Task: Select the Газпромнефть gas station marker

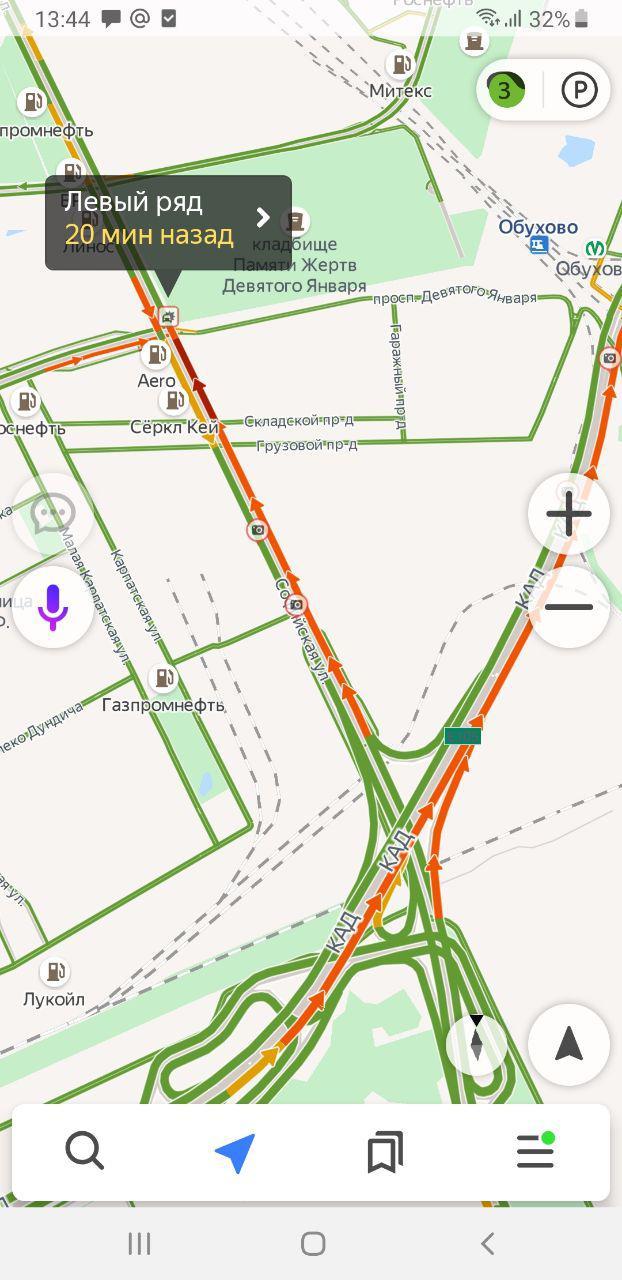Action: click(163, 679)
